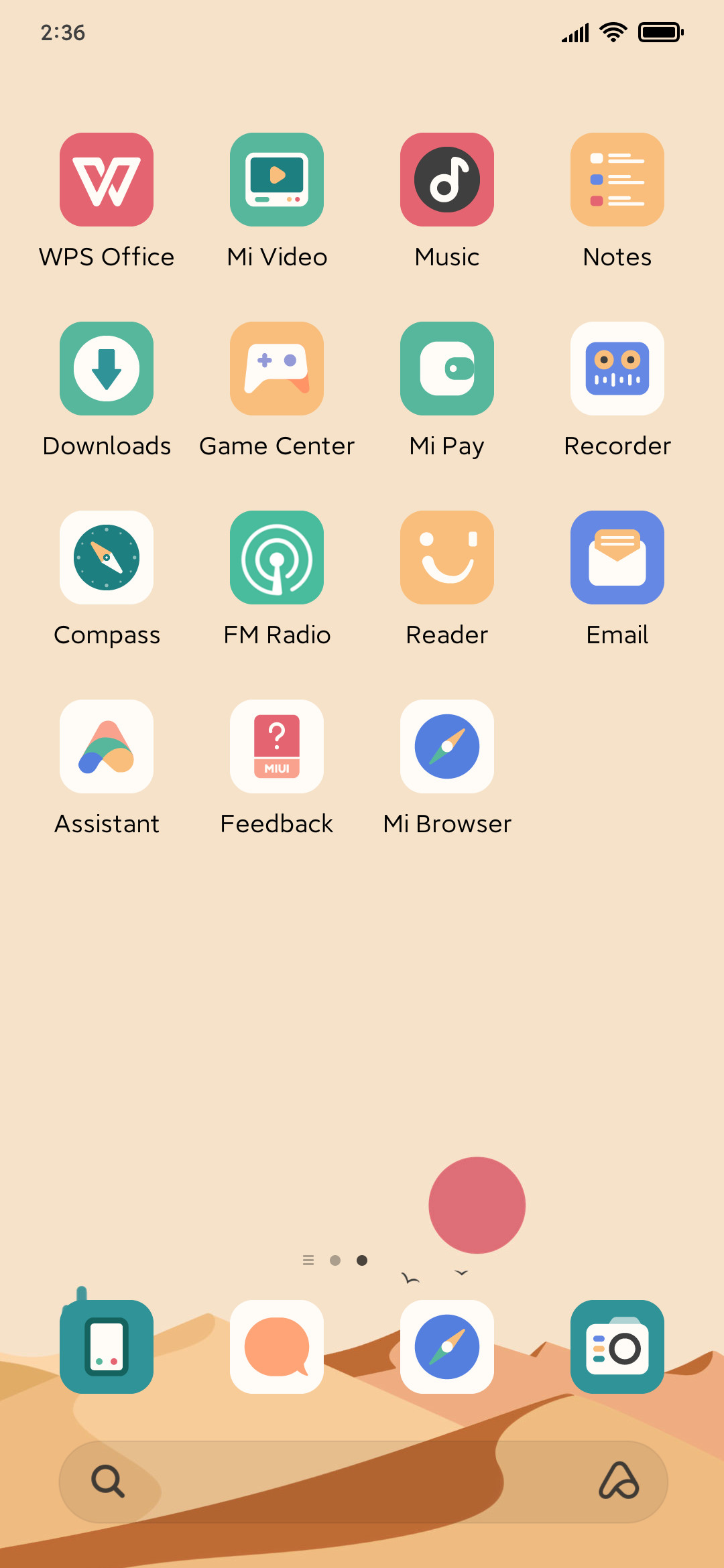Open the Compass app
Viewport: 724px width, 1568px height.
click(107, 558)
